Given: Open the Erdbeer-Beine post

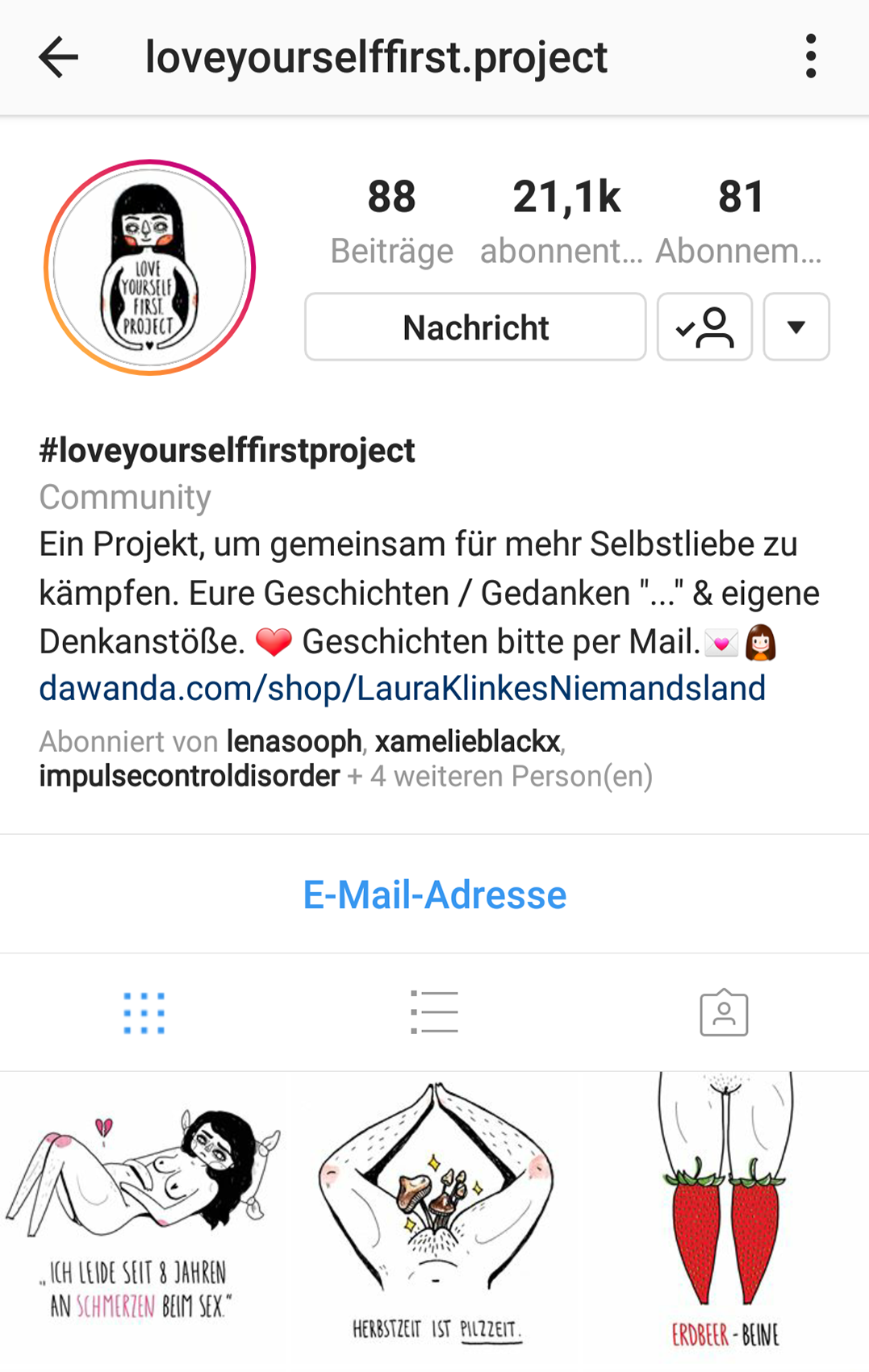Looking at the screenshot, I should (725, 1218).
